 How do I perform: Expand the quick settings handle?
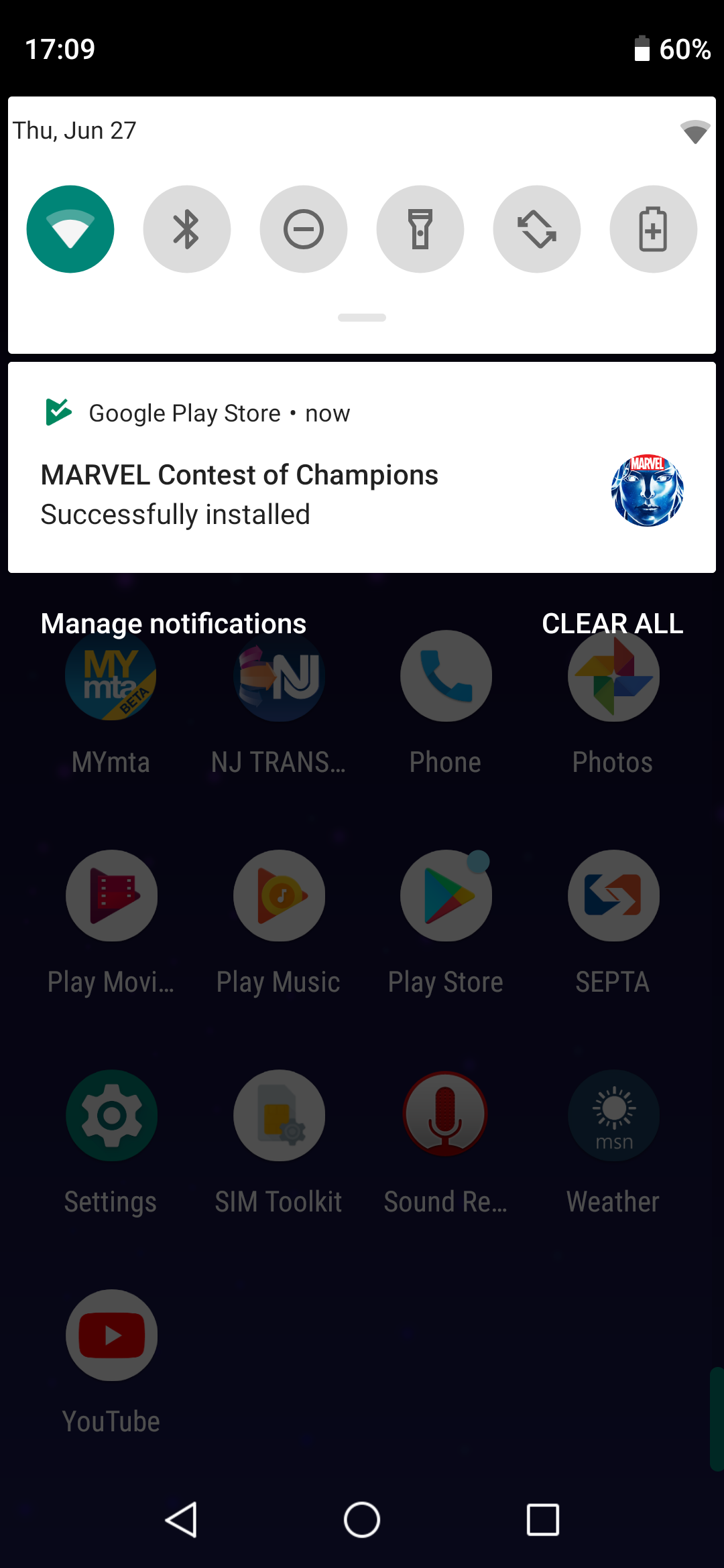click(x=362, y=318)
